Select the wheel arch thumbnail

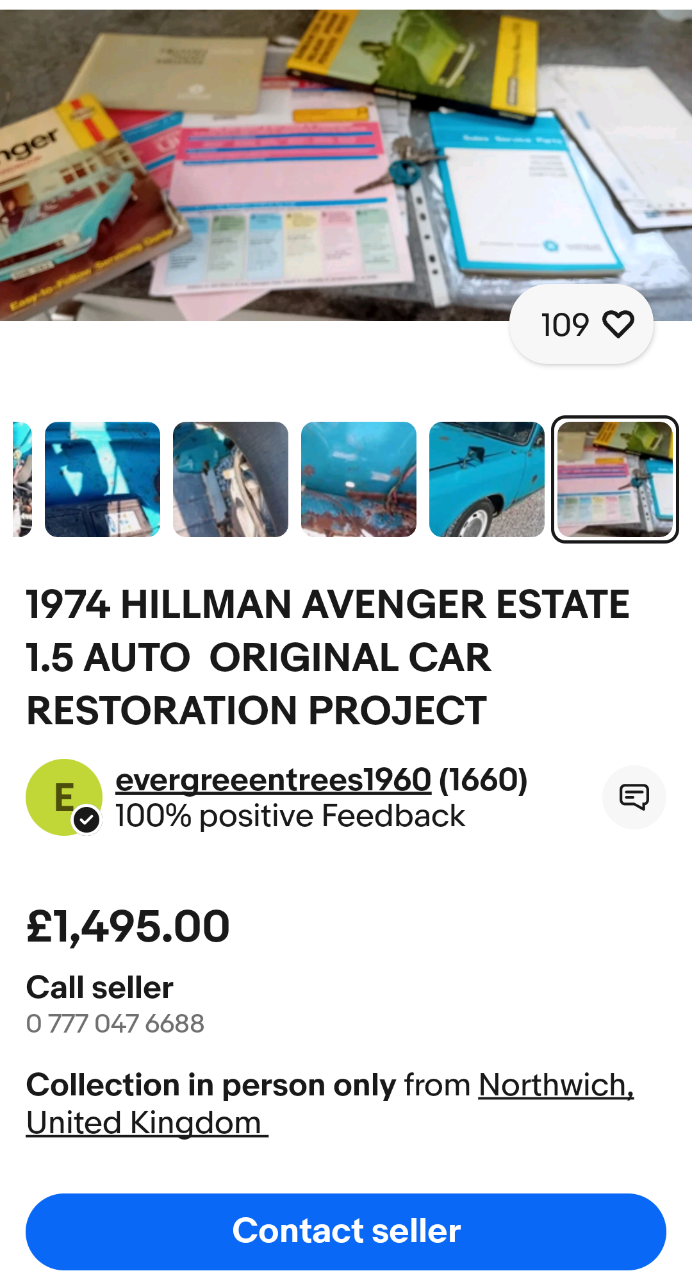[231, 479]
